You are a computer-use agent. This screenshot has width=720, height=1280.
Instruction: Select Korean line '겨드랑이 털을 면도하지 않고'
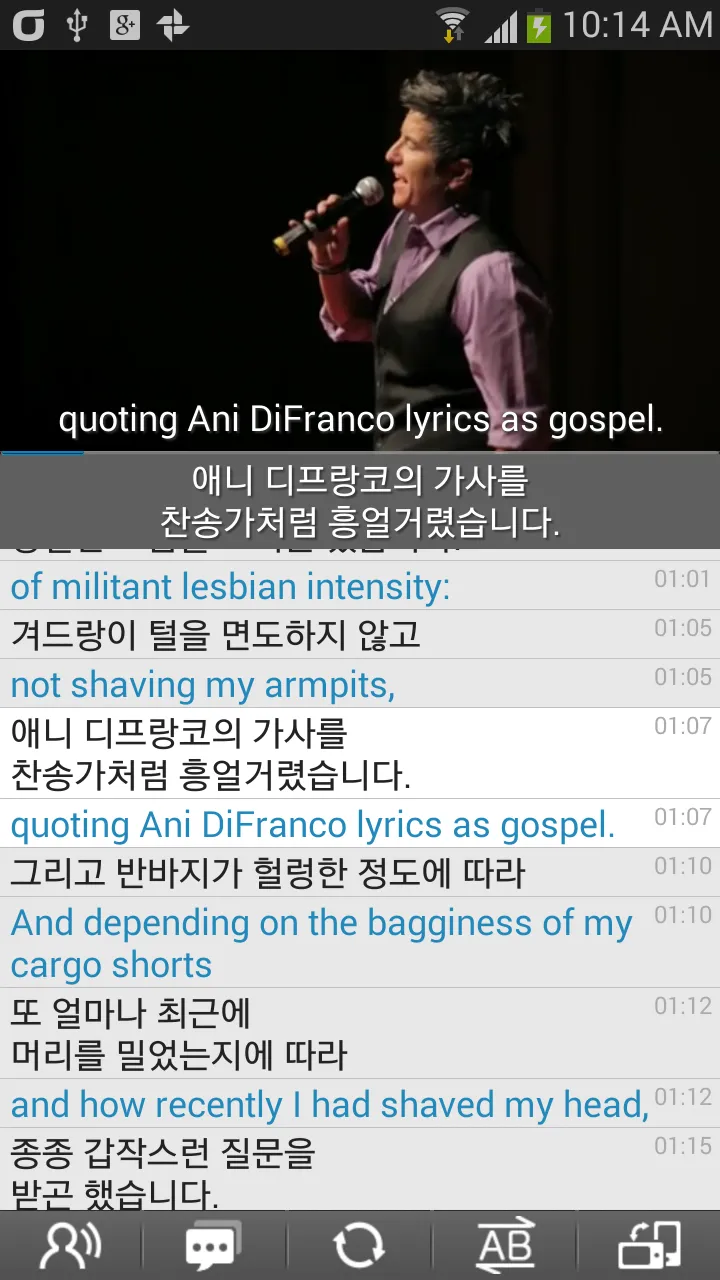click(x=360, y=635)
